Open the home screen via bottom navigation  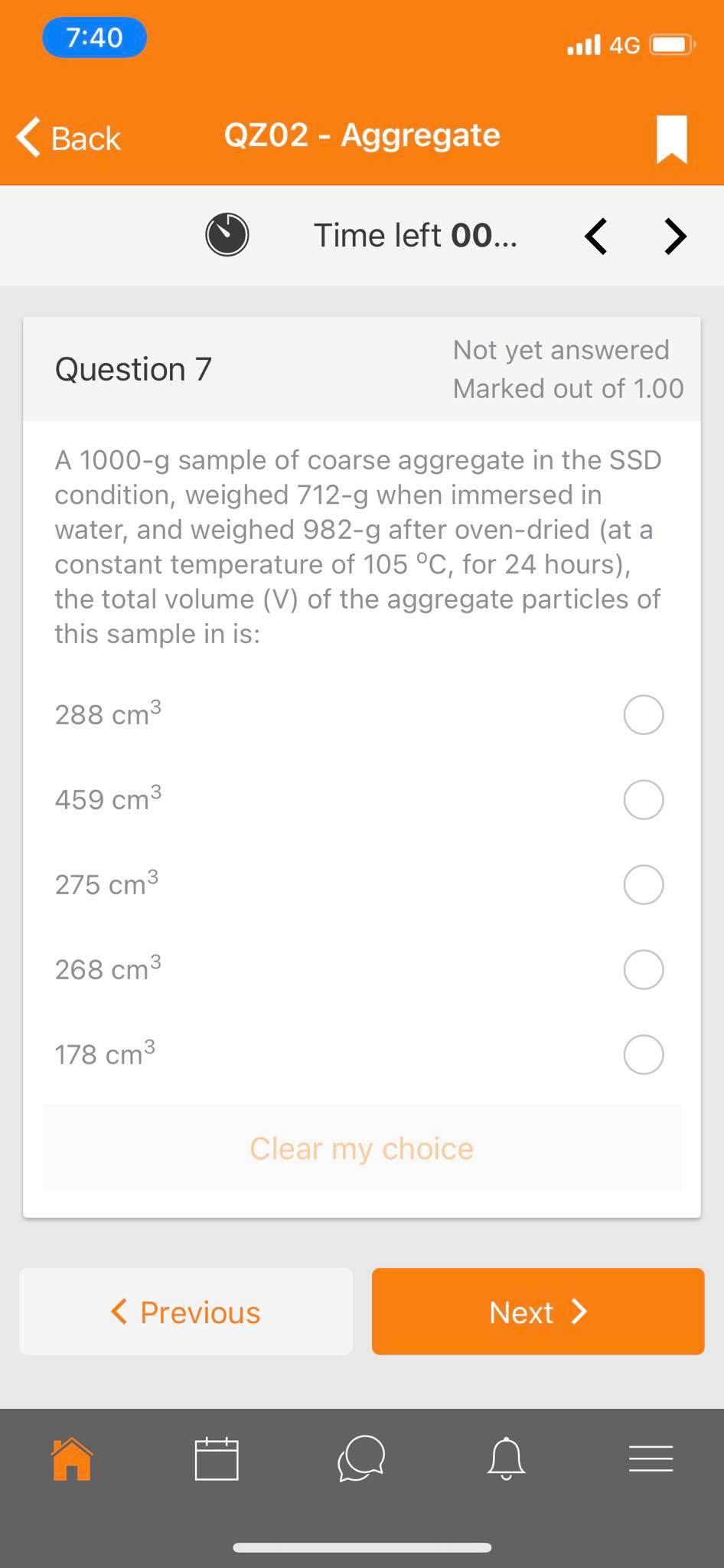tap(71, 1459)
